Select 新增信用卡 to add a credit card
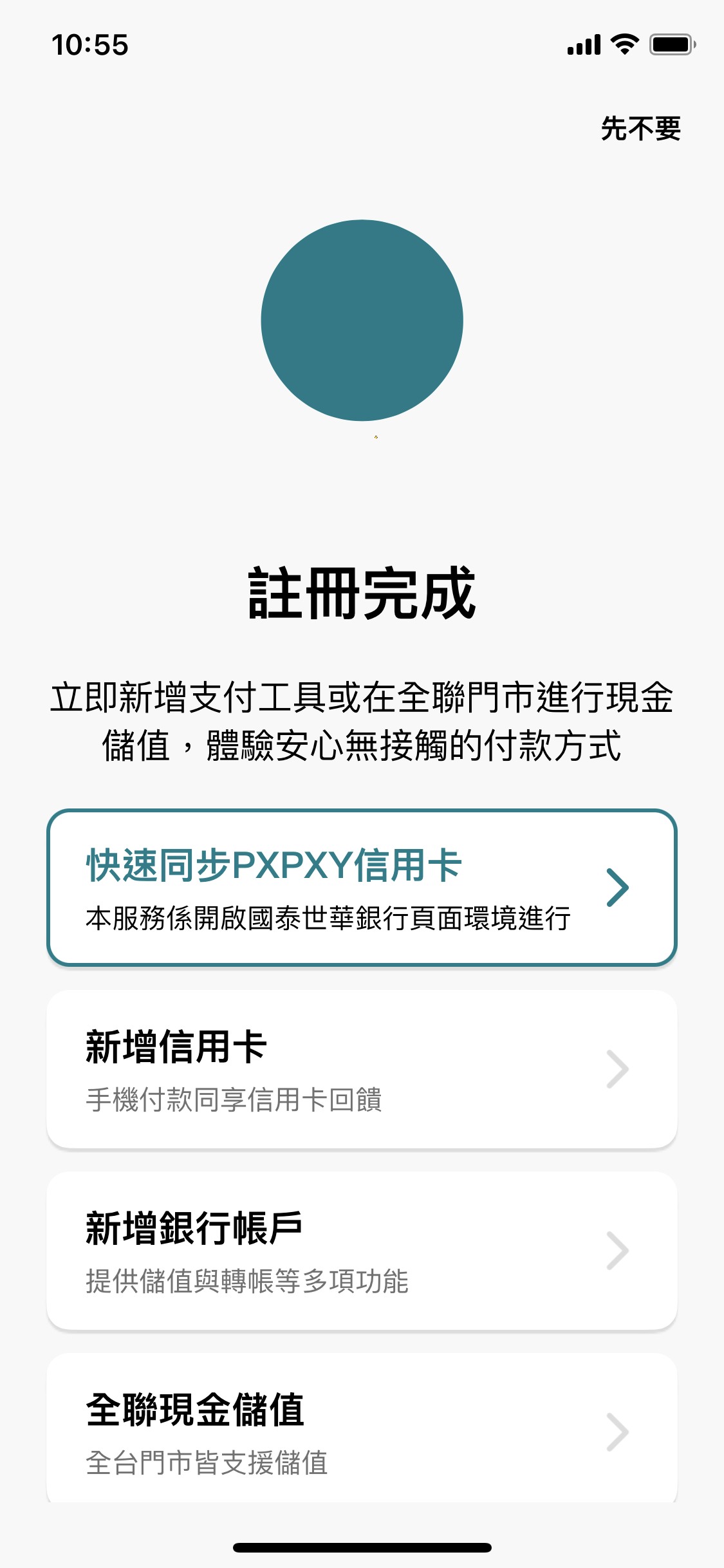724x1568 pixels. (x=362, y=1069)
